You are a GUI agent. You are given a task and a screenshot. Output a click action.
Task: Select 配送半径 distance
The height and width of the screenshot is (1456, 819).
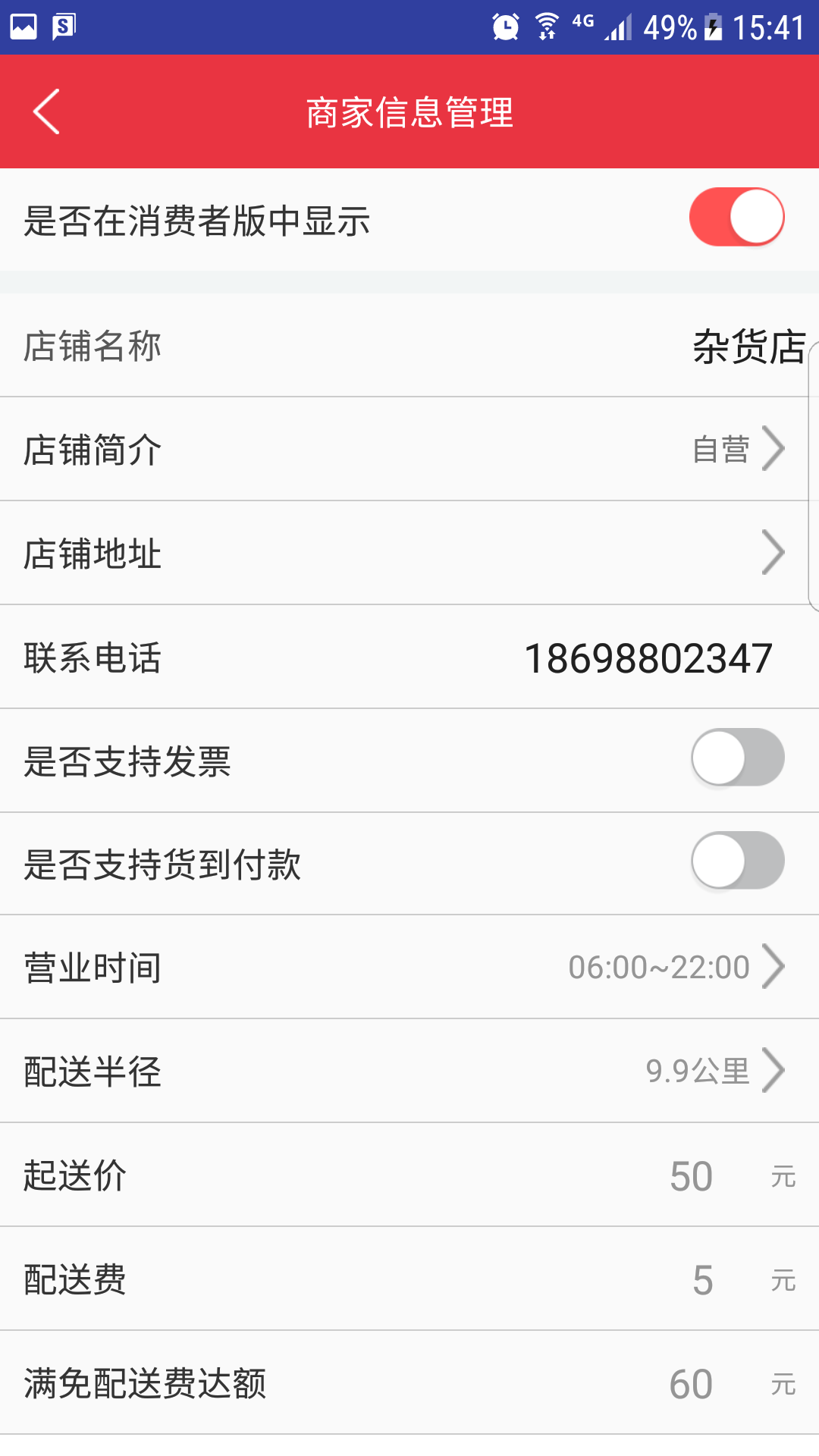tap(409, 1071)
